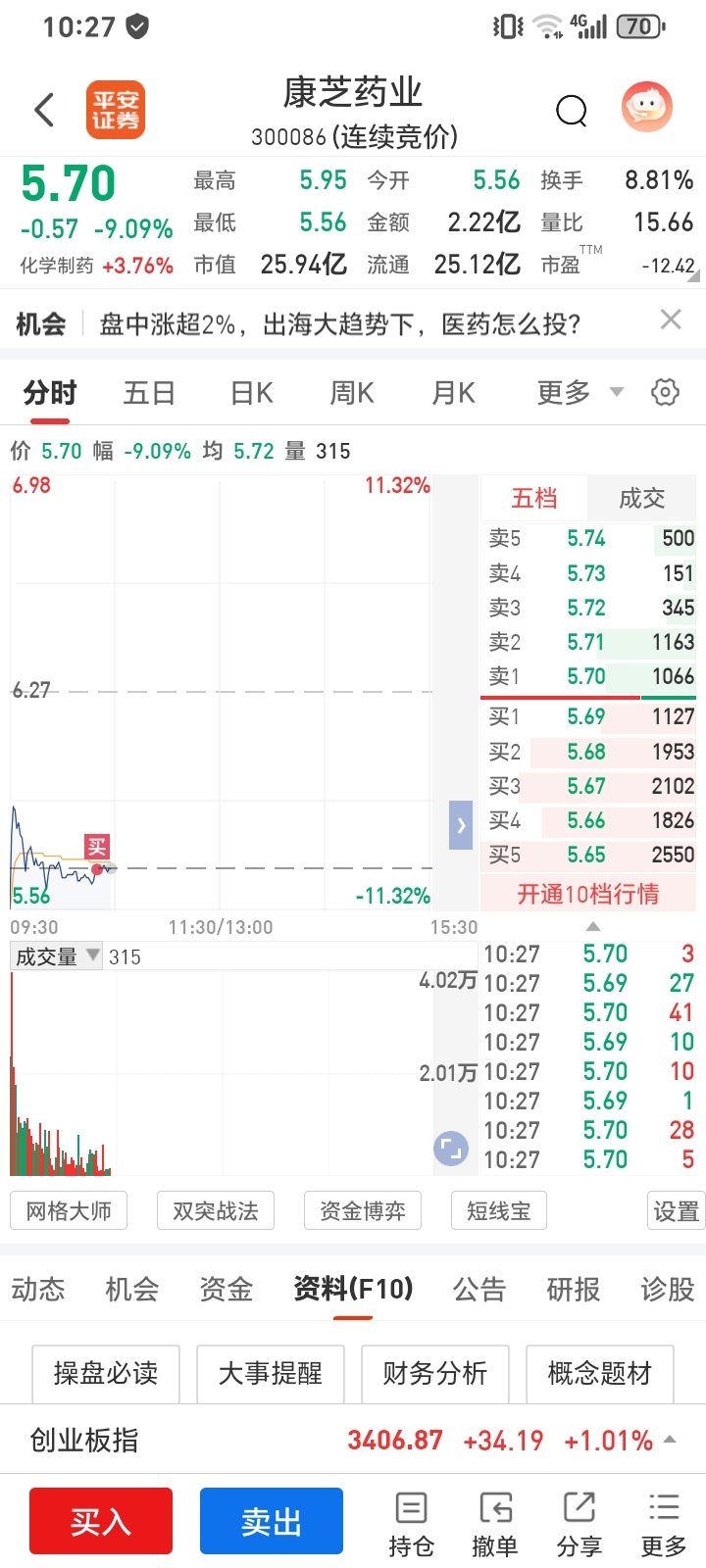Tap 开通10档行情 link
706x1568 pixels.
[x=588, y=894]
